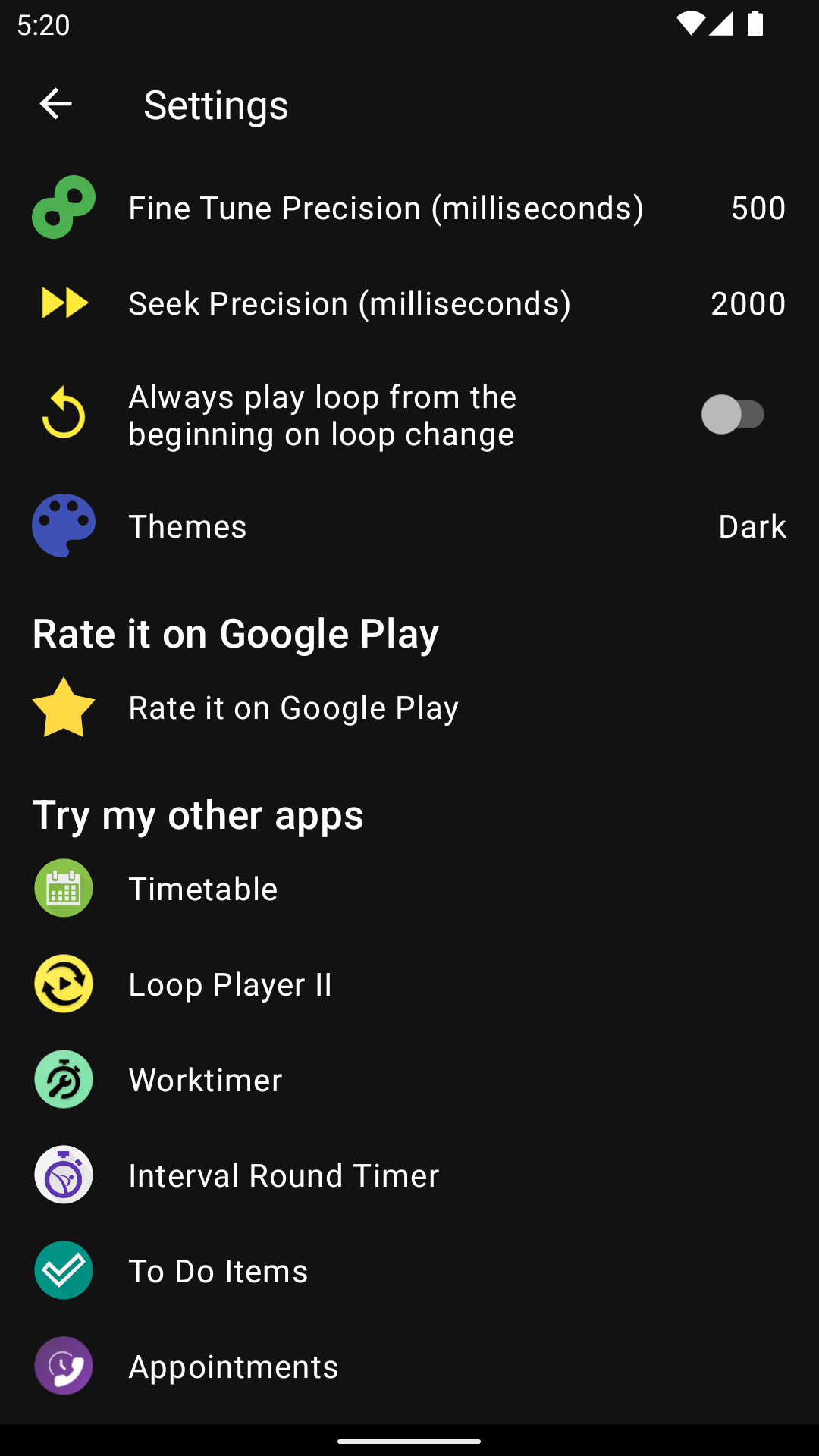Viewport: 819px width, 1456px height.
Task: Click the Loop Player II icon
Action: point(63,984)
